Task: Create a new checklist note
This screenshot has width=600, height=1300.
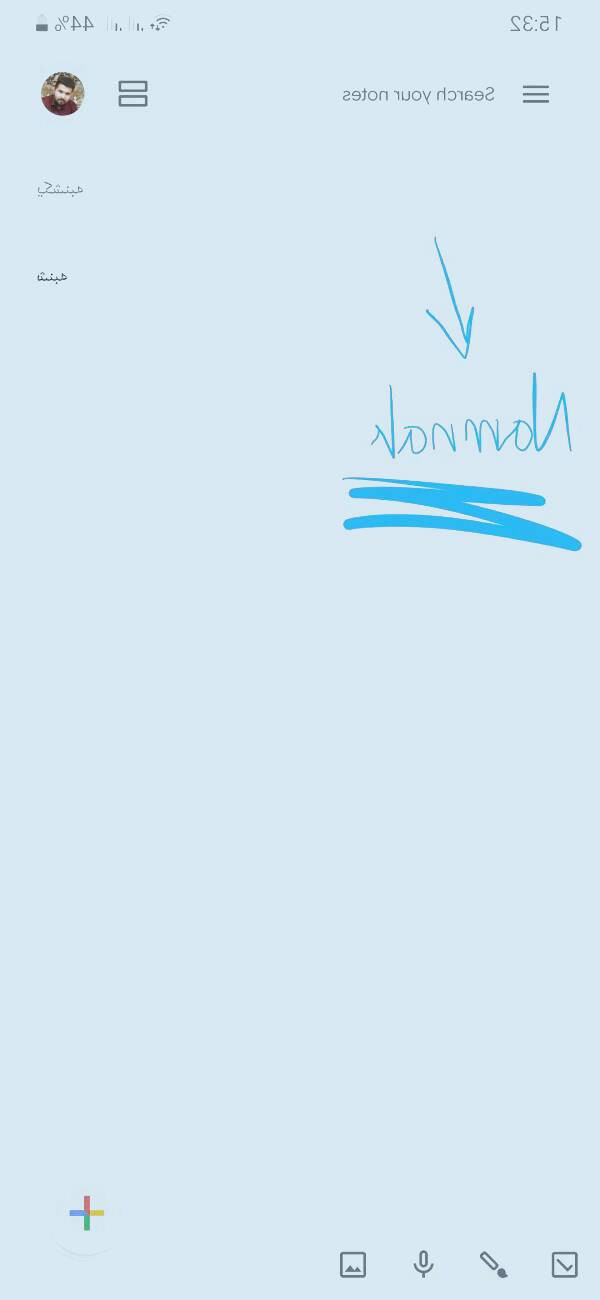Action: pyautogui.click(x=564, y=1264)
